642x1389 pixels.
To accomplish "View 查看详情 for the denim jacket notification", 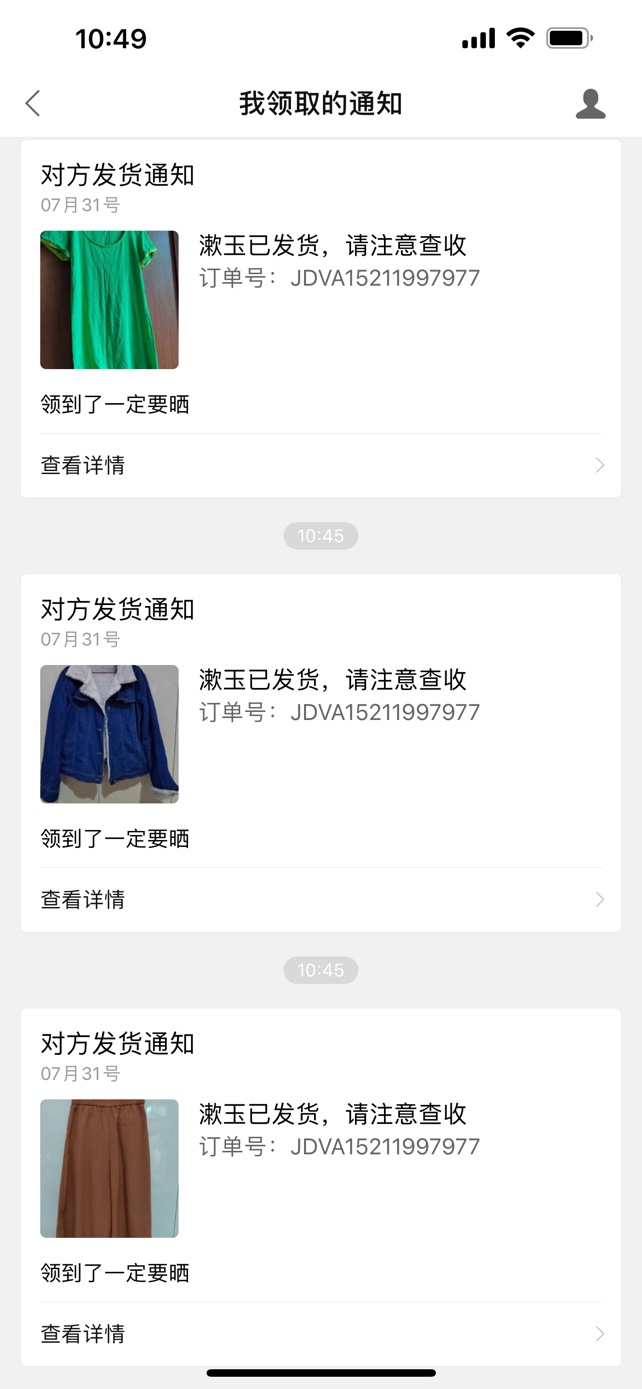I will [x=320, y=899].
